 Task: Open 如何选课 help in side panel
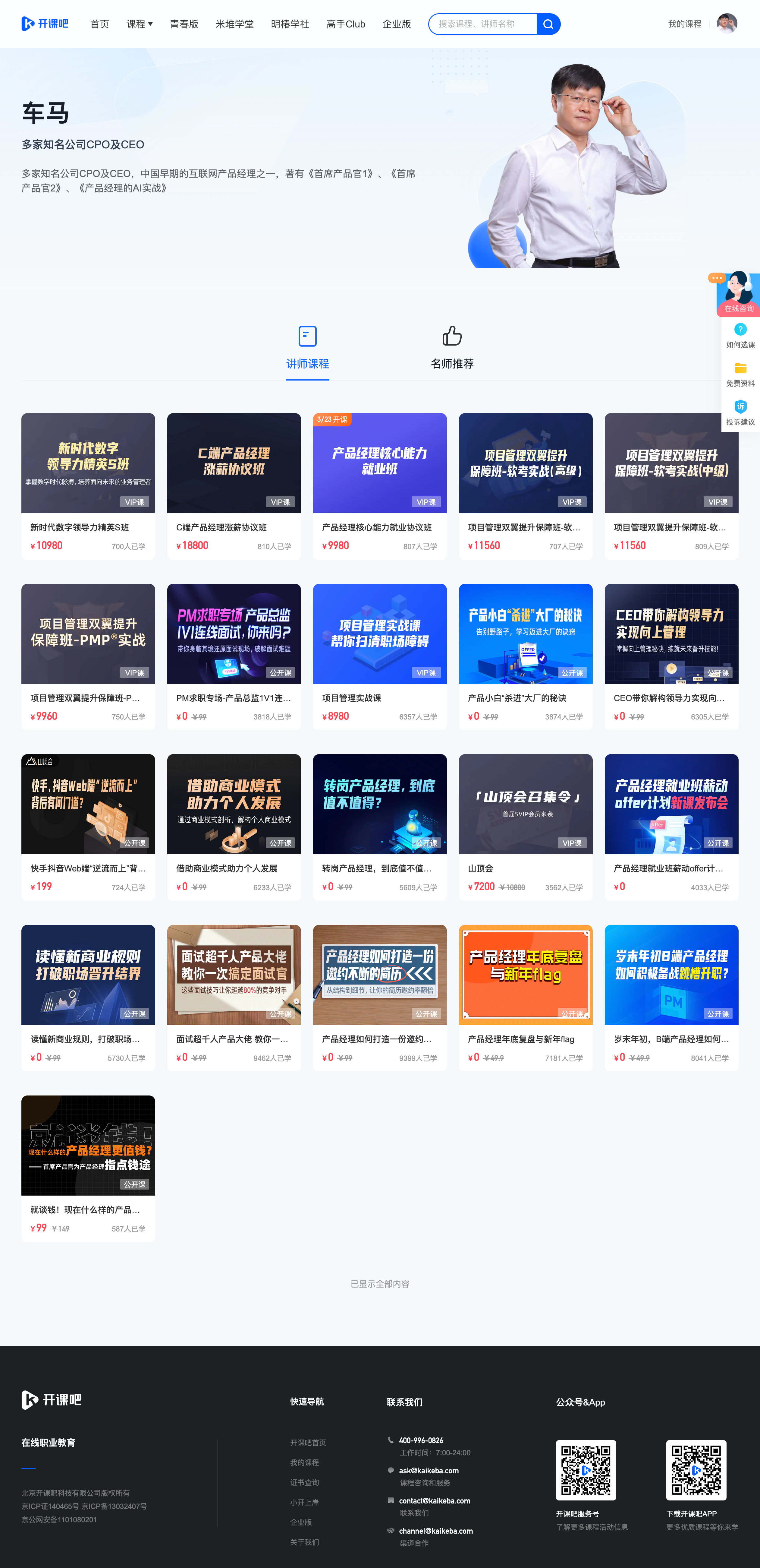click(740, 336)
